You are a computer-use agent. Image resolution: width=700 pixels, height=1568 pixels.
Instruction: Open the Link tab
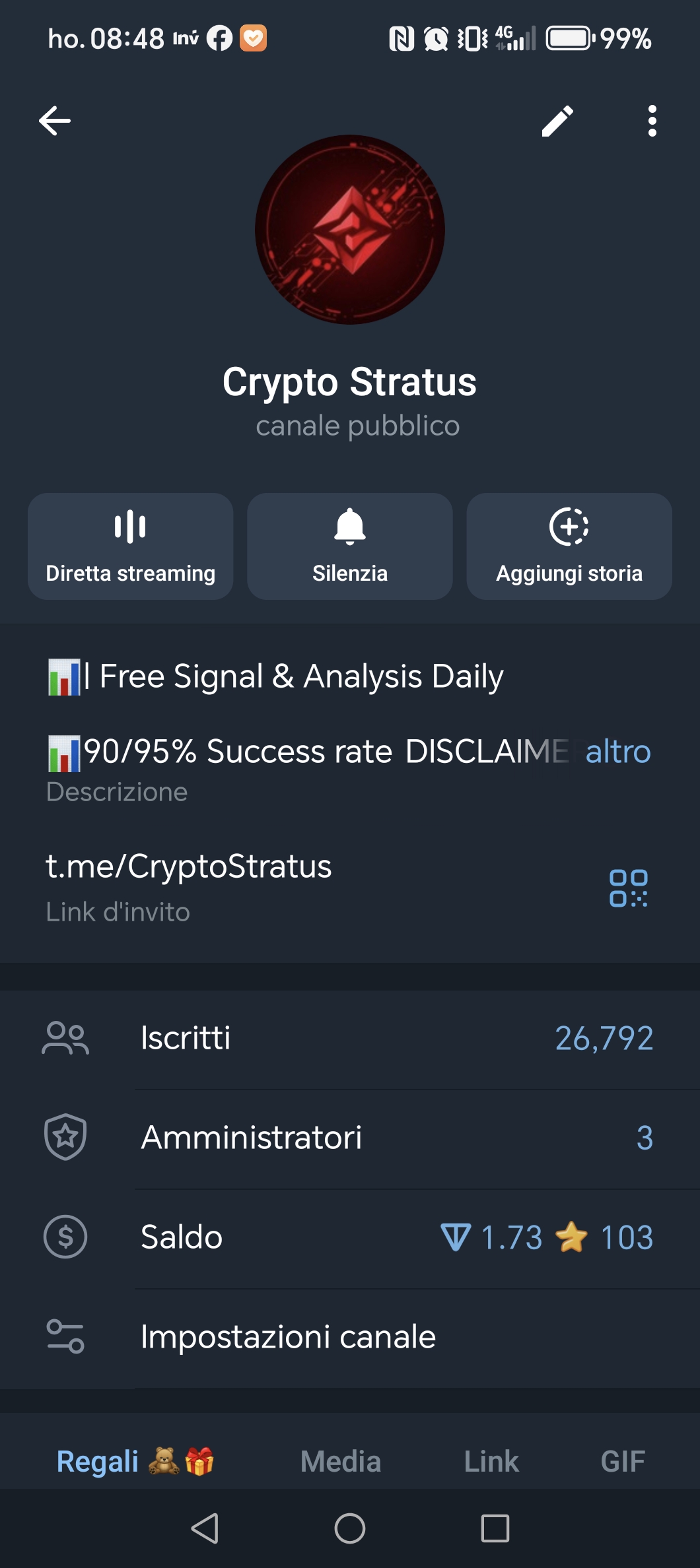[x=489, y=1460]
